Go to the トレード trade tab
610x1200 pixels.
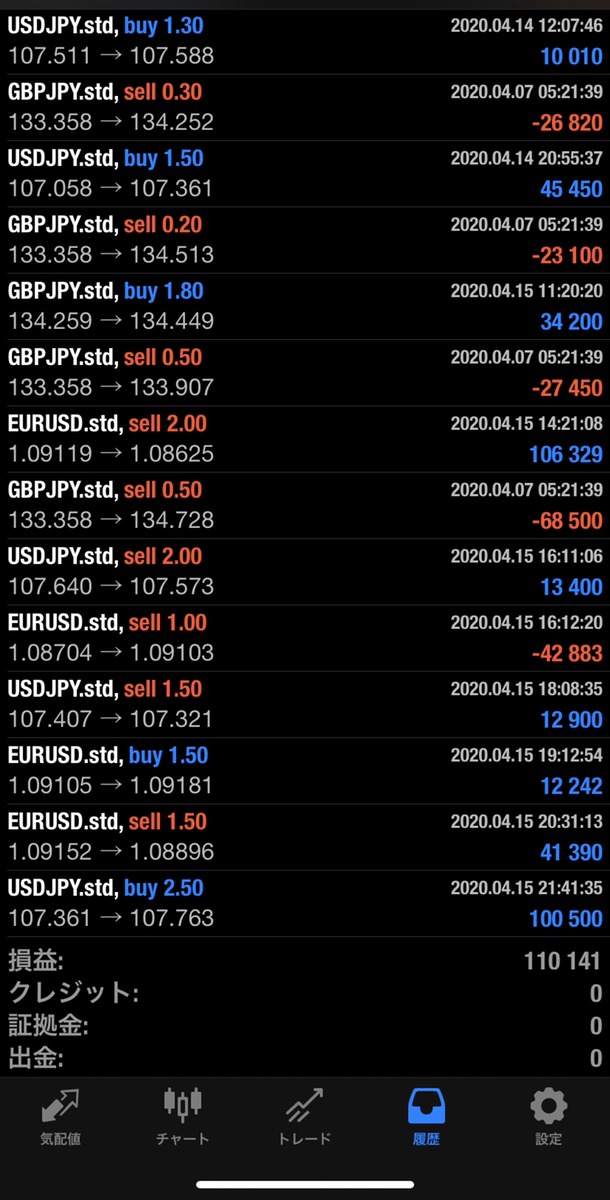[x=305, y=1116]
